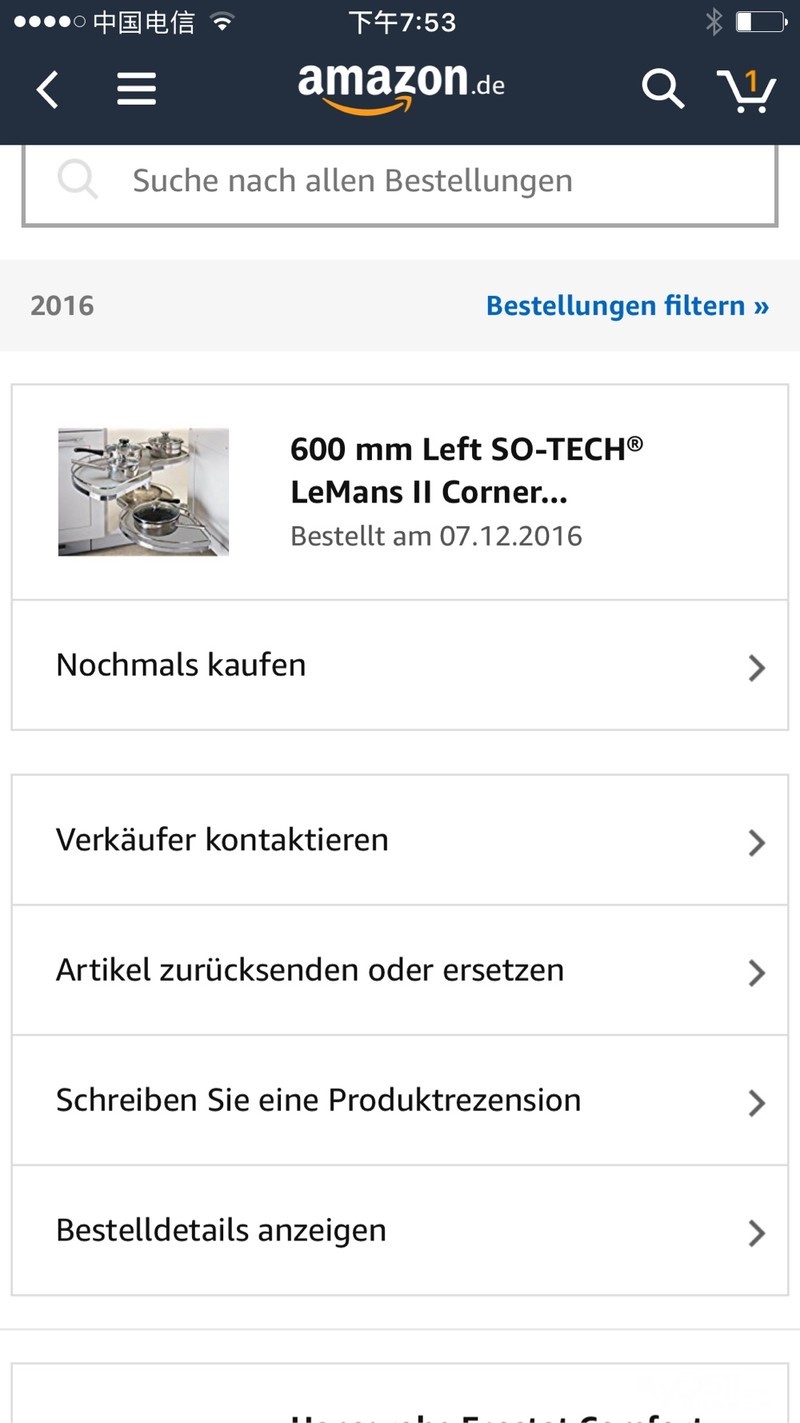The height and width of the screenshot is (1423, 800).
Task: Choose 'Artikel zurücksenden oder ersetzen'
Action: (400, 970)
